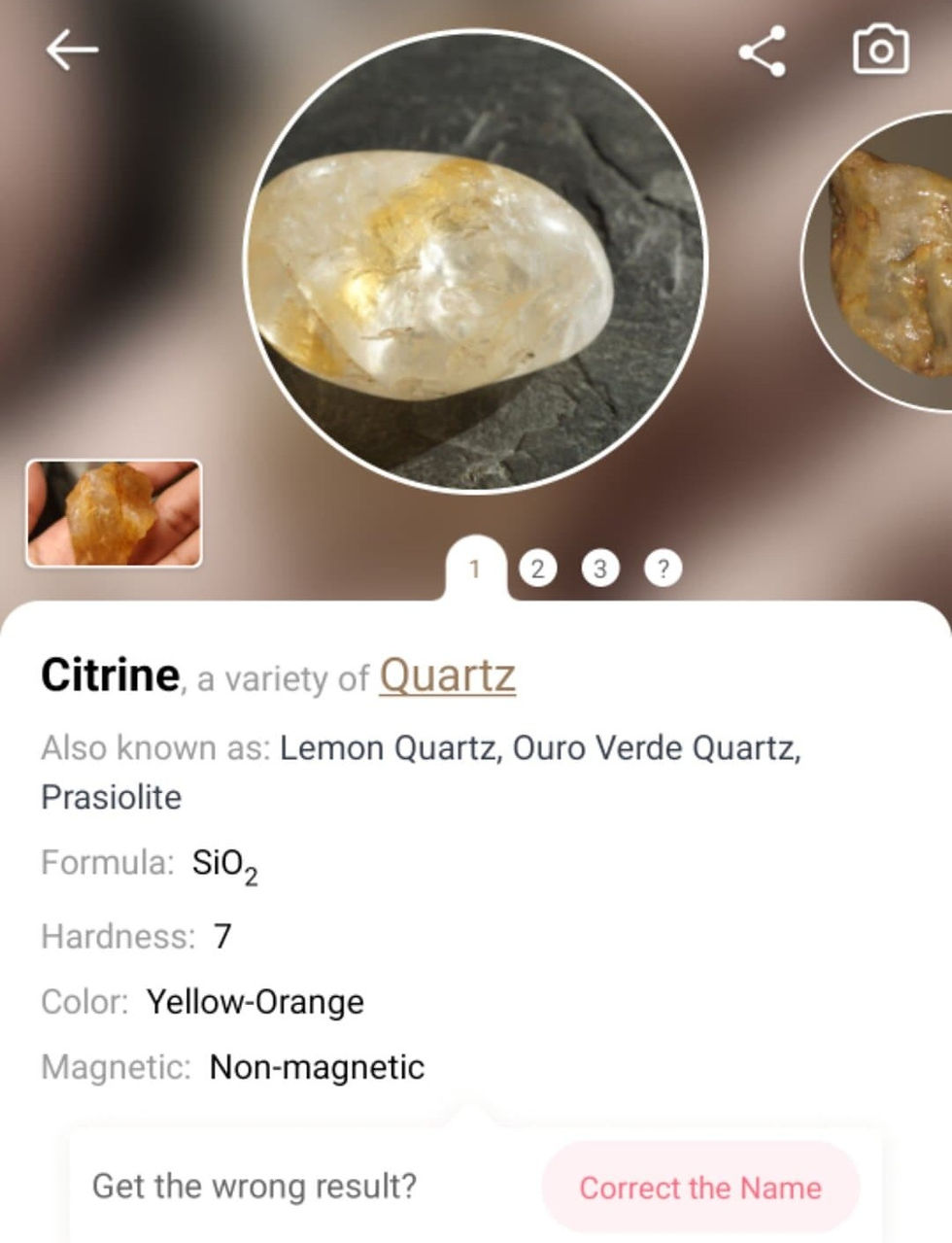
Task: Open the question mark tab
Action: 663,569
